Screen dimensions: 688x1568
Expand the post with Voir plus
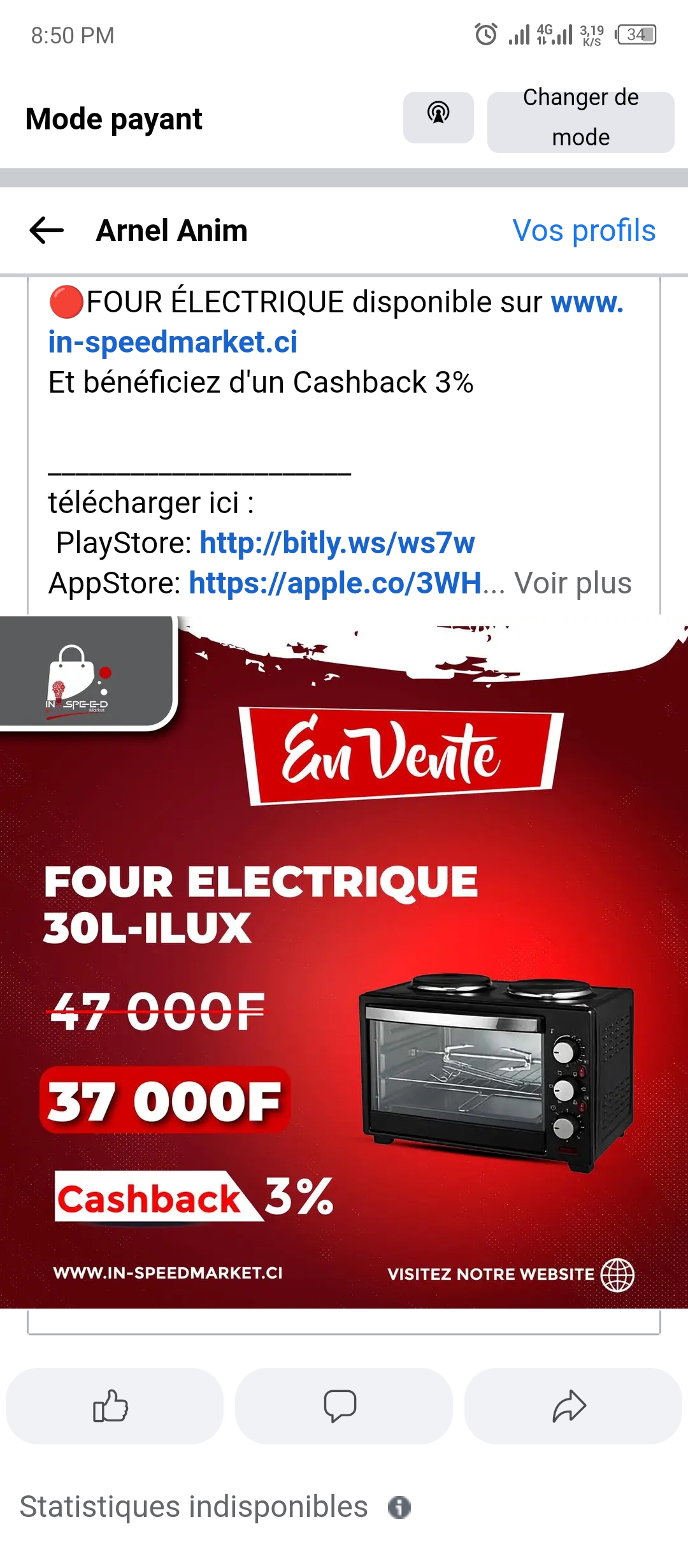click(x=573, y=583)
